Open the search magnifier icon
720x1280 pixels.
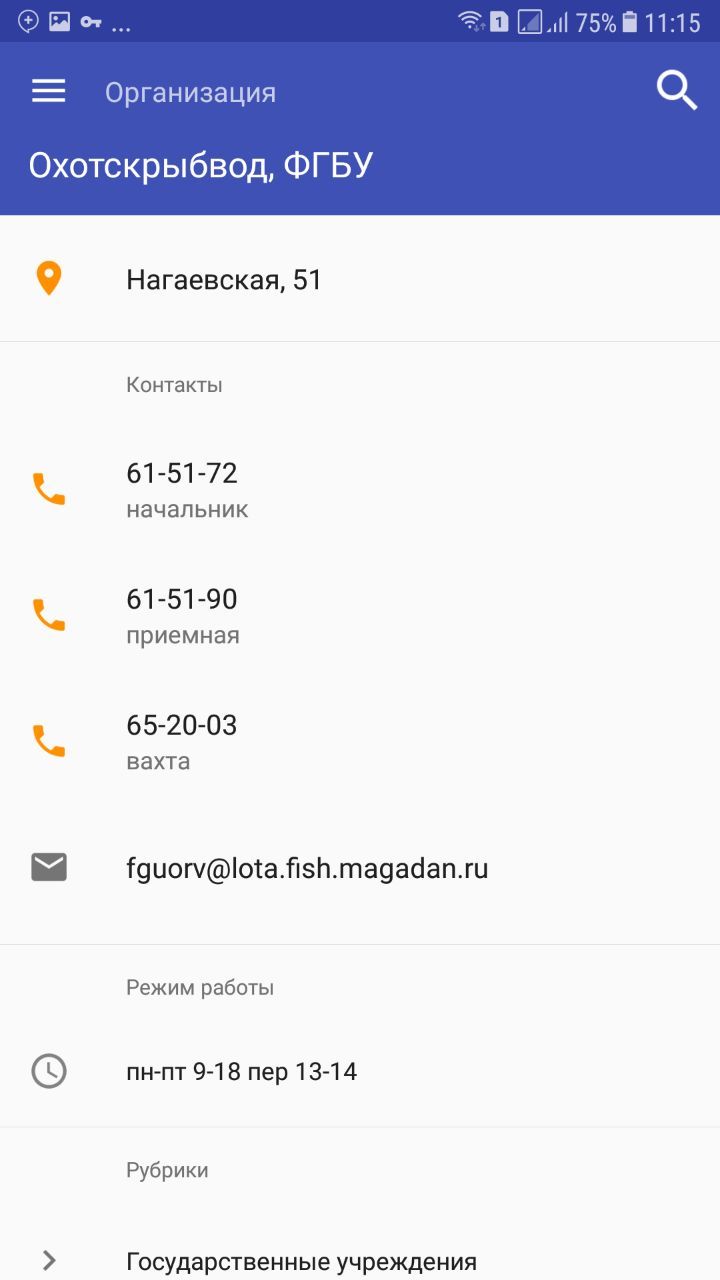coord(676,92)
